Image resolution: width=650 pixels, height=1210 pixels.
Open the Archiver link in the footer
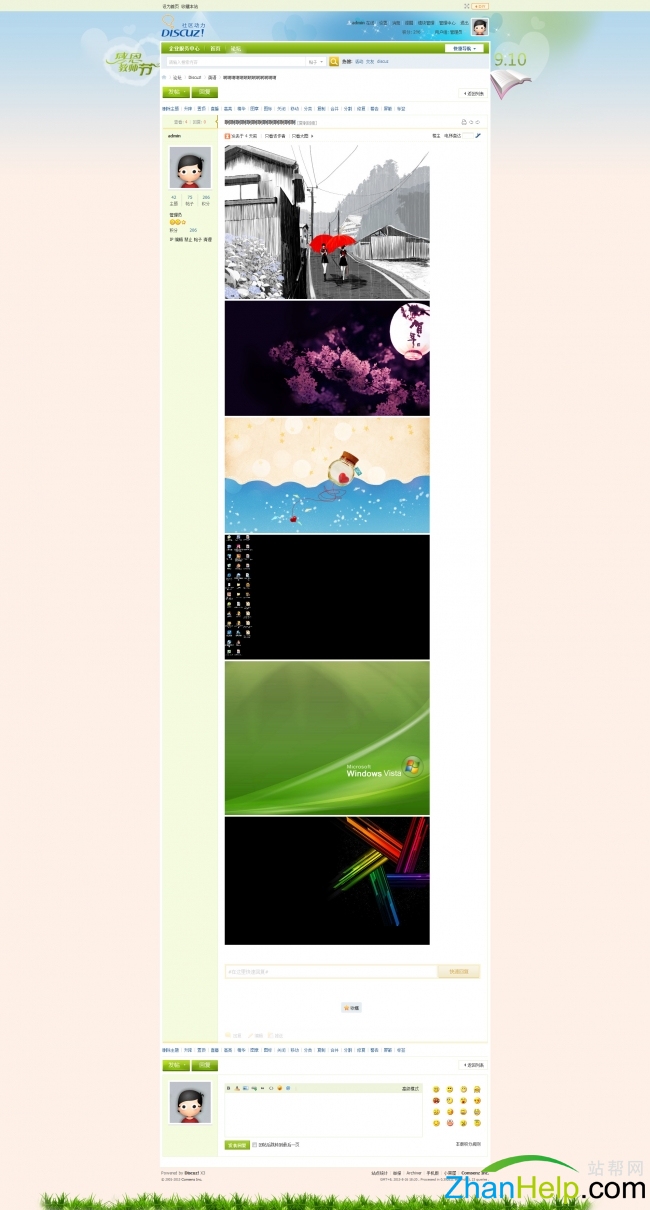413,1173
